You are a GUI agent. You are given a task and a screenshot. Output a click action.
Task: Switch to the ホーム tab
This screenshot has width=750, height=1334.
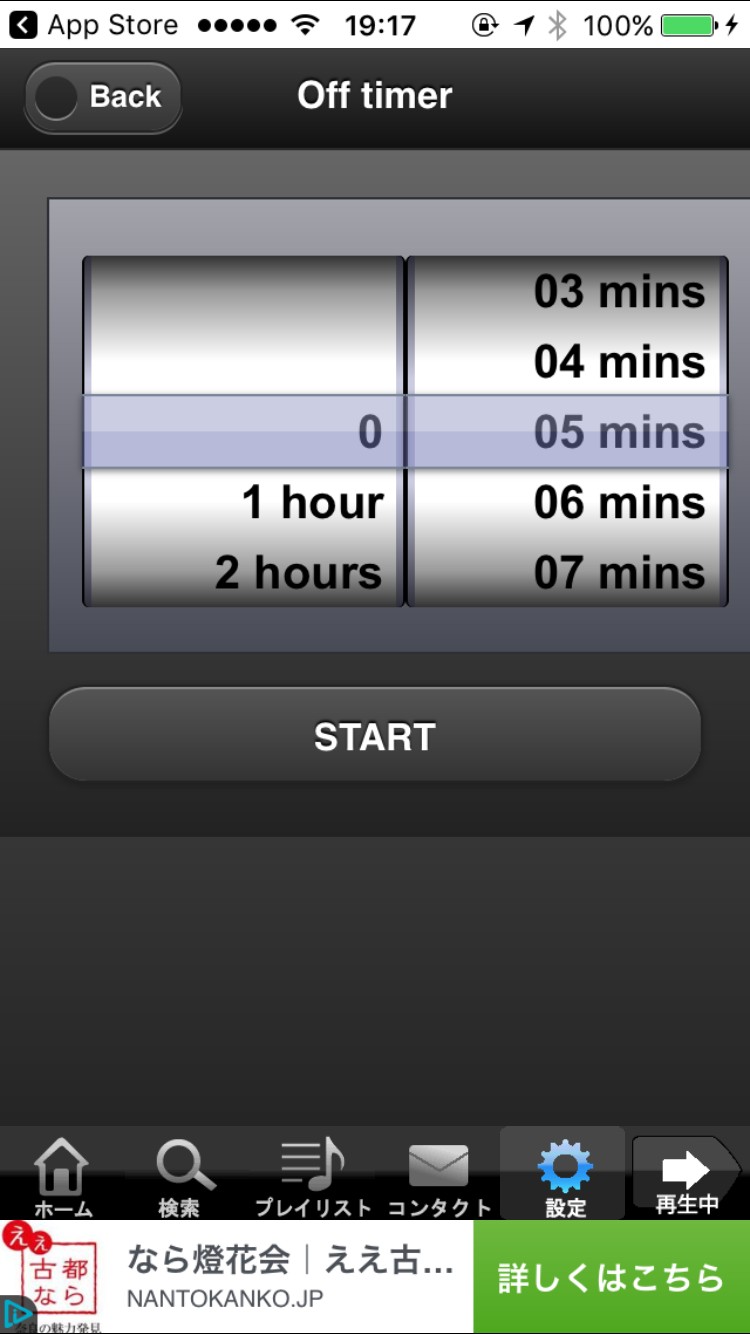click(63, 1177)
